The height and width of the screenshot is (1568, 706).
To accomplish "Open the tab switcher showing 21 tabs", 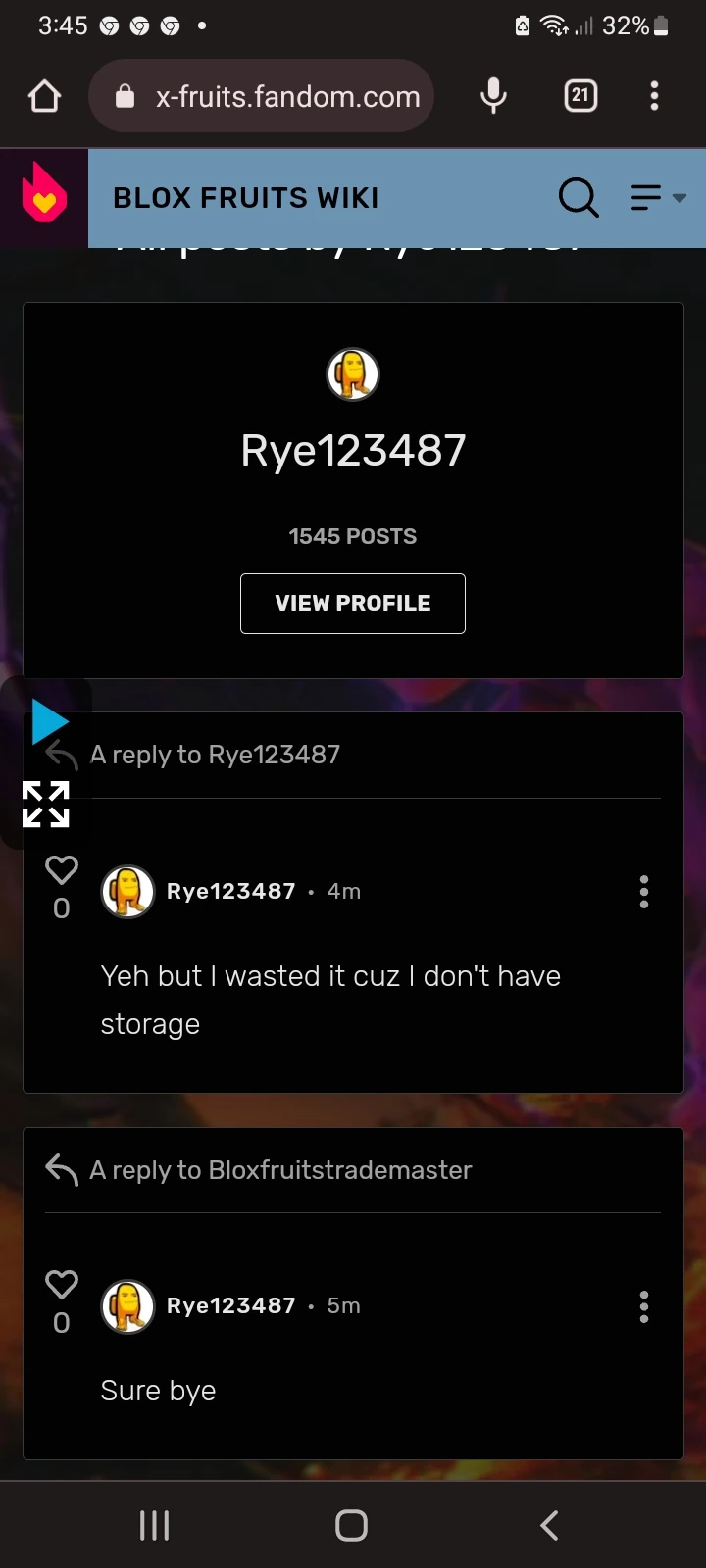I will click(x=580, y=96).
